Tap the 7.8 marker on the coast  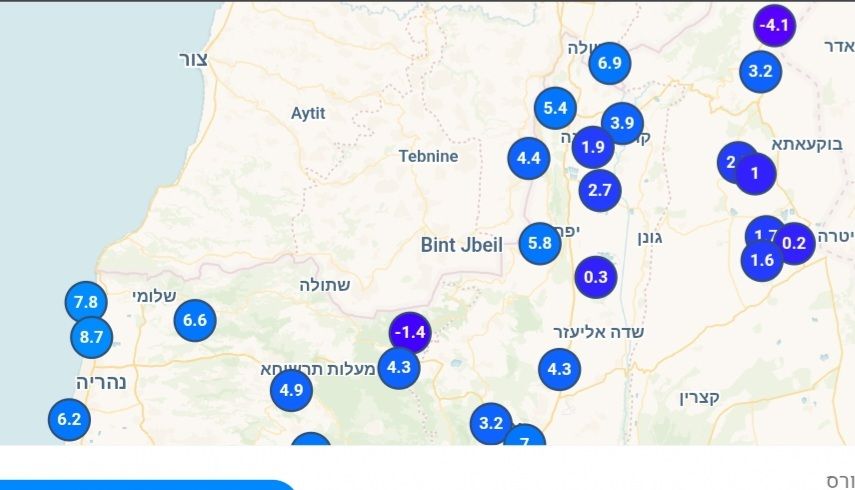tap(86, 302)
